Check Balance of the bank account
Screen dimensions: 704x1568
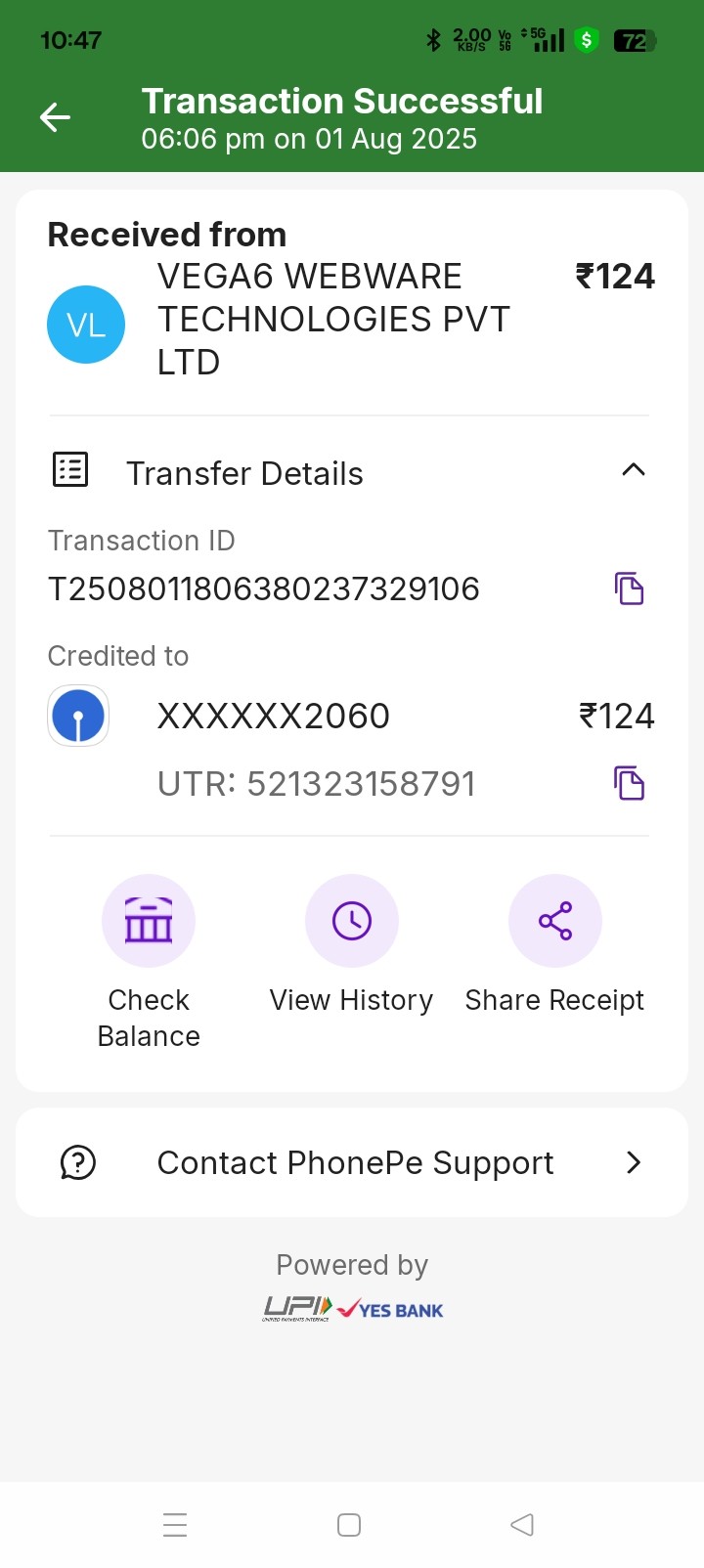149,922
